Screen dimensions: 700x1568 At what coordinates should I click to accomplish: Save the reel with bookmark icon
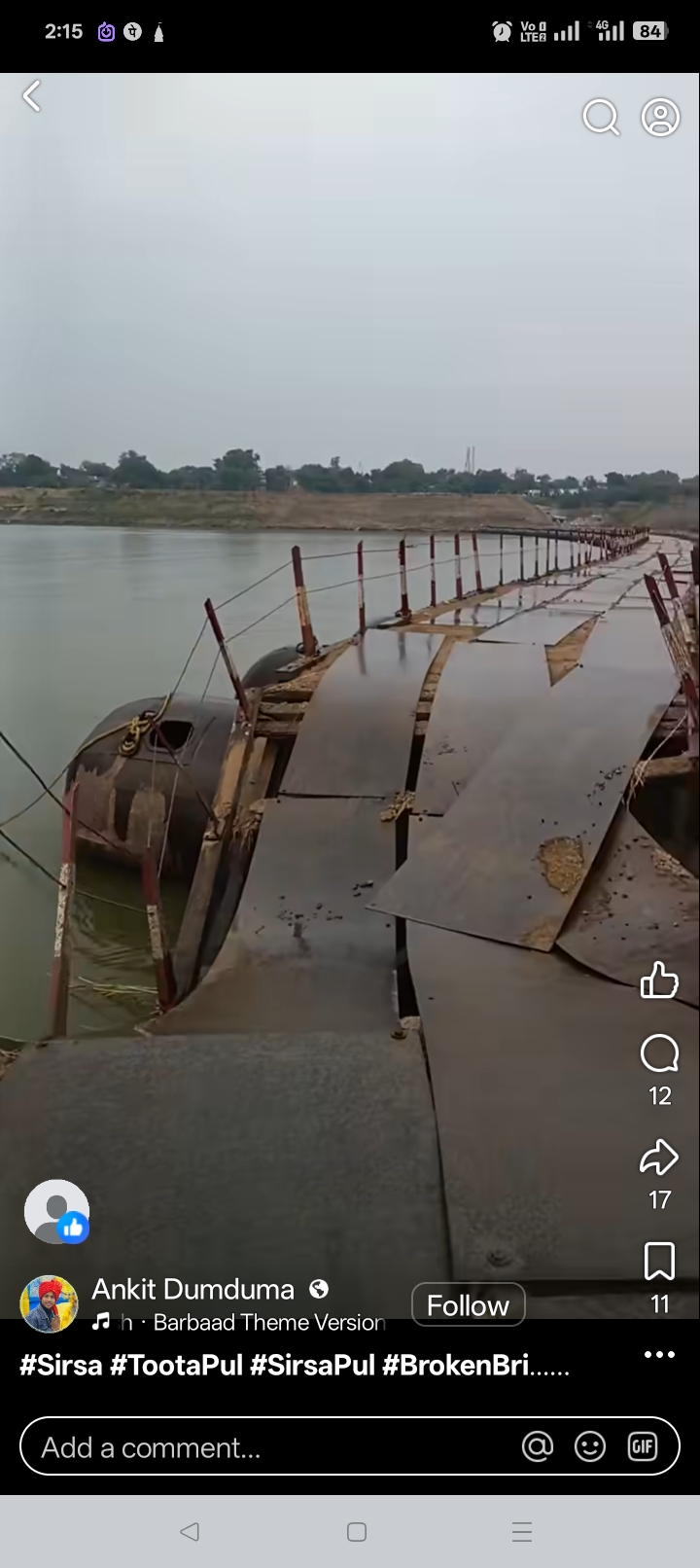coord(659,1262)
